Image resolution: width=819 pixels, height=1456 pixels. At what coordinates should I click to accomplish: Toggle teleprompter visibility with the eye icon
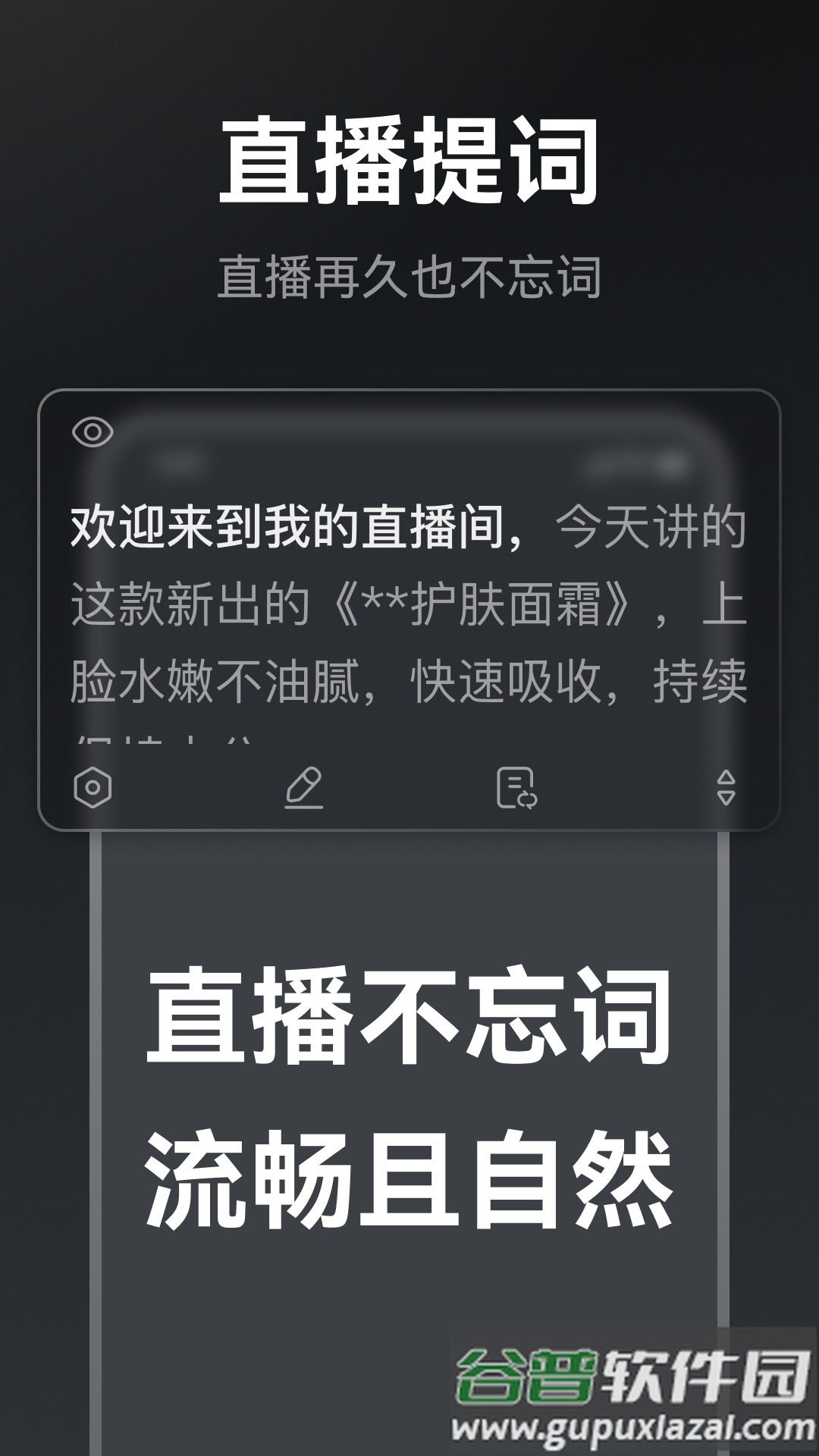point(91,432)
